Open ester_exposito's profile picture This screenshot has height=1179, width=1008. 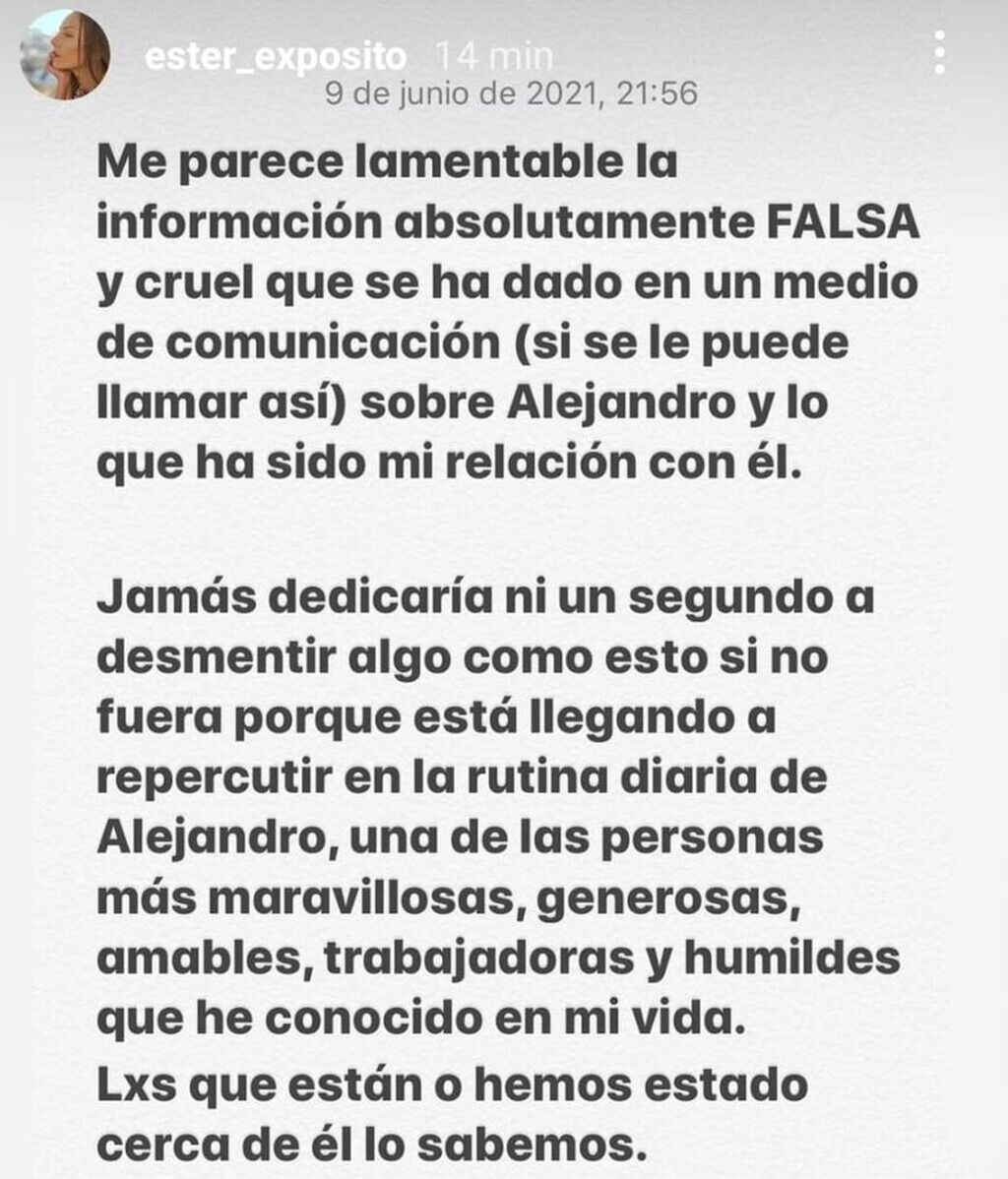click(66, 55)
